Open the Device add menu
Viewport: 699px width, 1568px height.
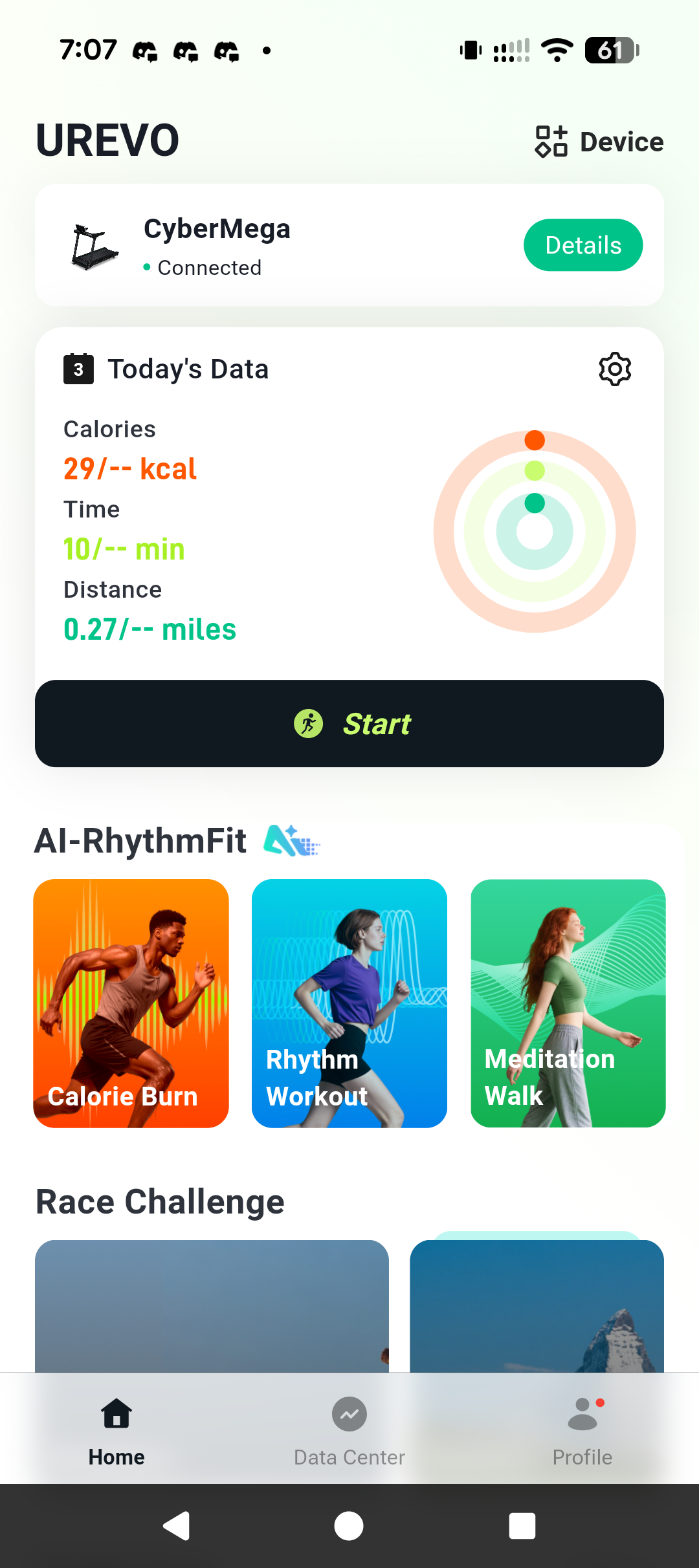(x=599, y=142)
